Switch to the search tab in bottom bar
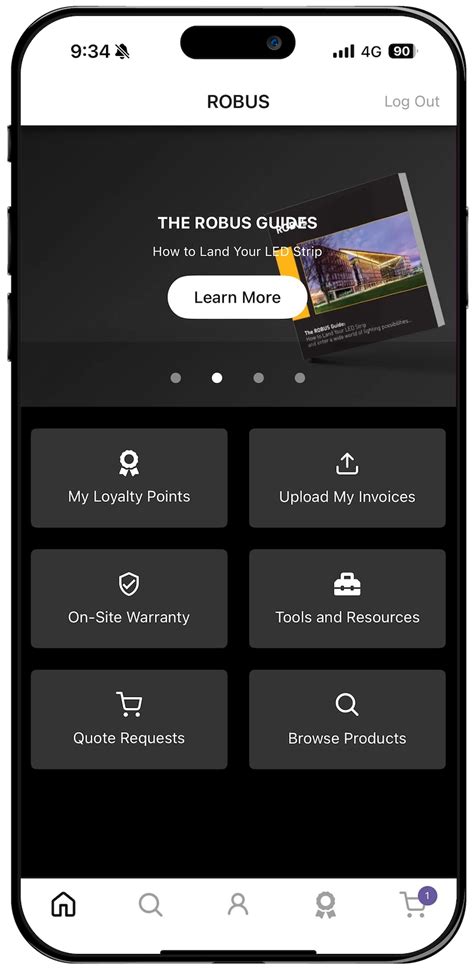 point(151,905)
